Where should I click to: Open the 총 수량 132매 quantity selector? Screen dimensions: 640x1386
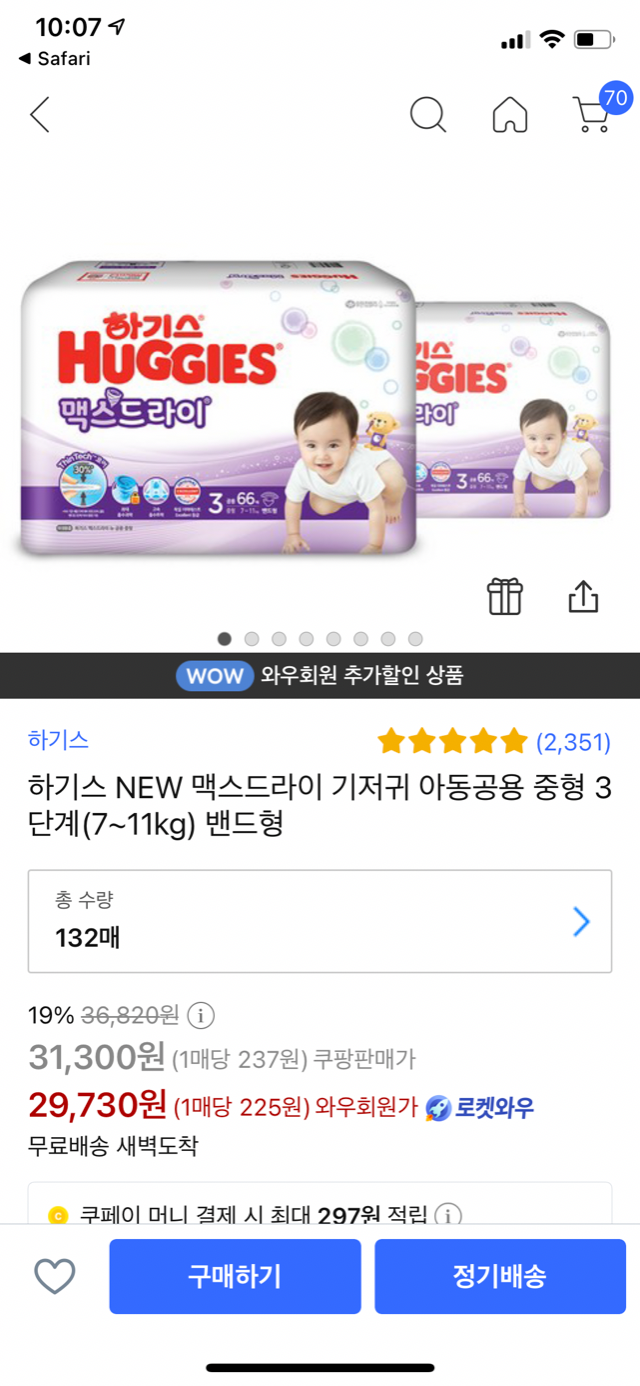pyautogui.click(x=320, y=921)
